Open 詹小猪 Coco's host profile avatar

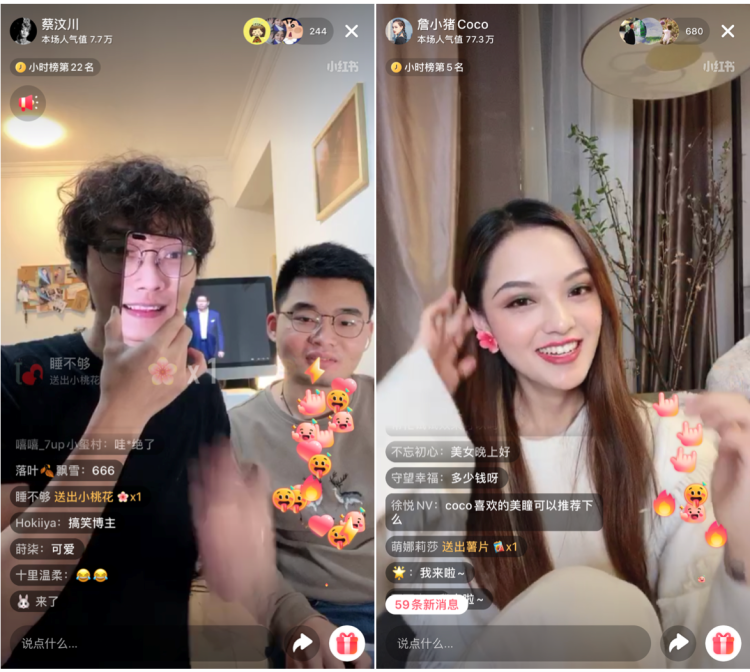[399, 31]
